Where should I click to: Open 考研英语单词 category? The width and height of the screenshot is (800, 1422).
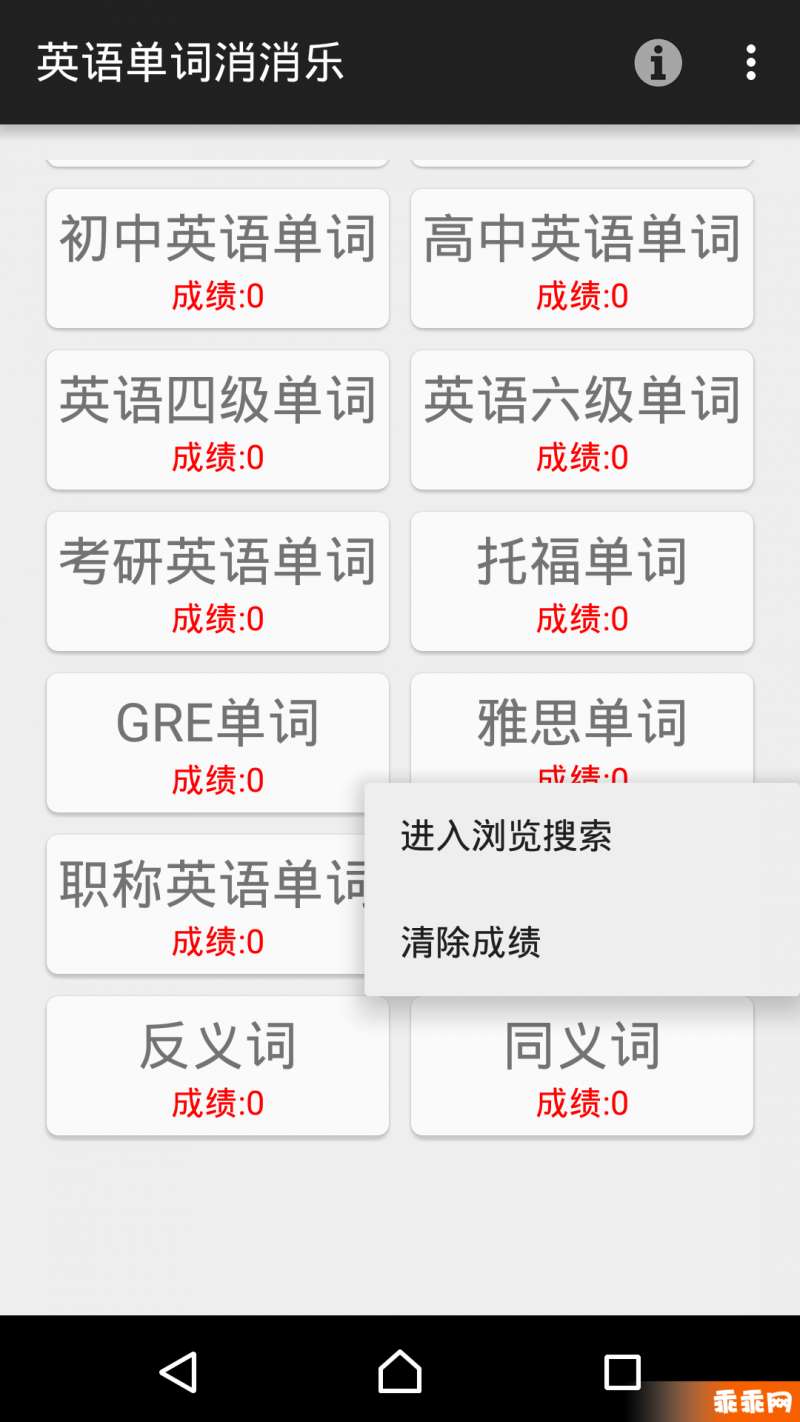218,582
